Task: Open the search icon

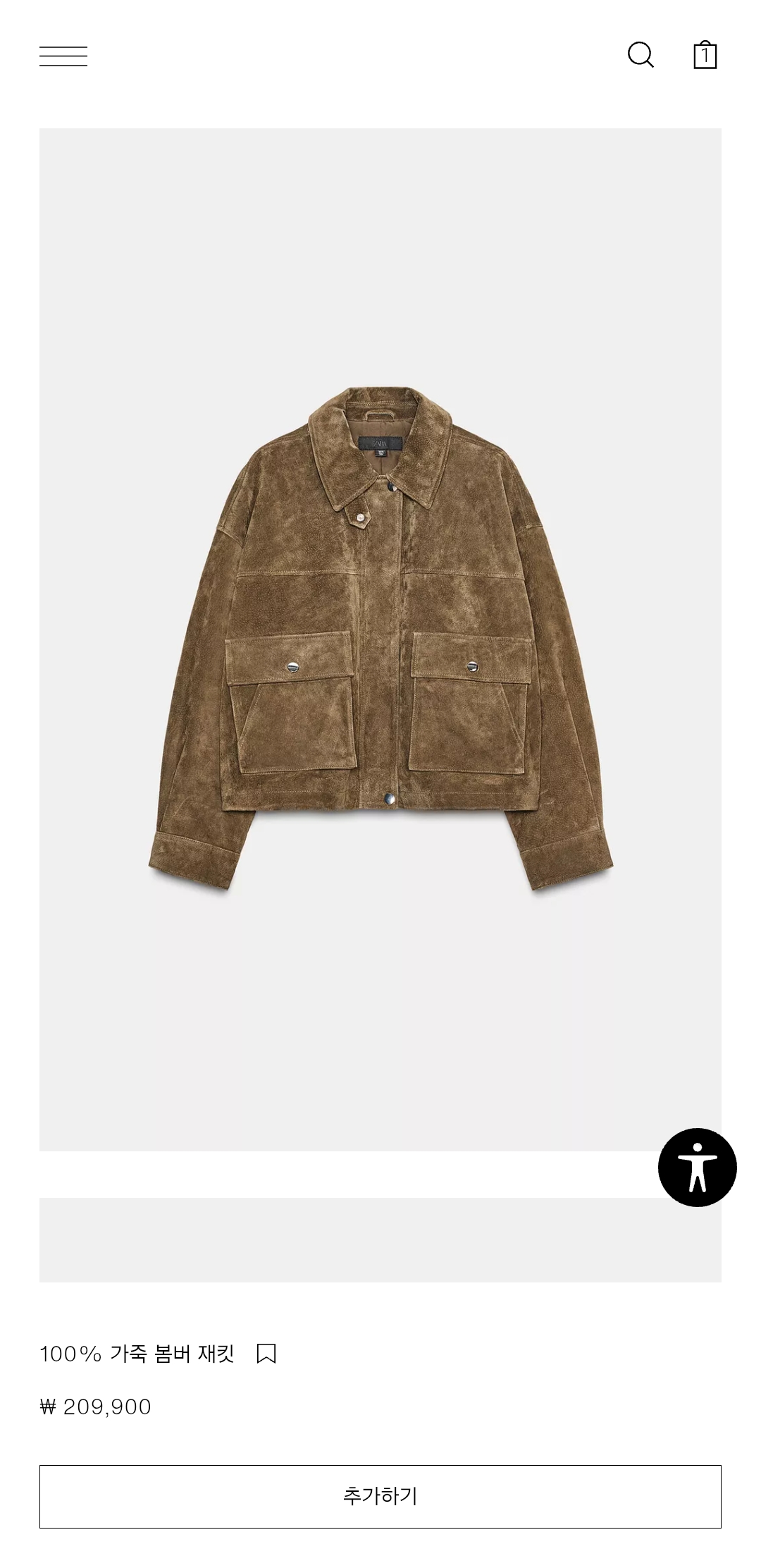Action: pos(641,55)
